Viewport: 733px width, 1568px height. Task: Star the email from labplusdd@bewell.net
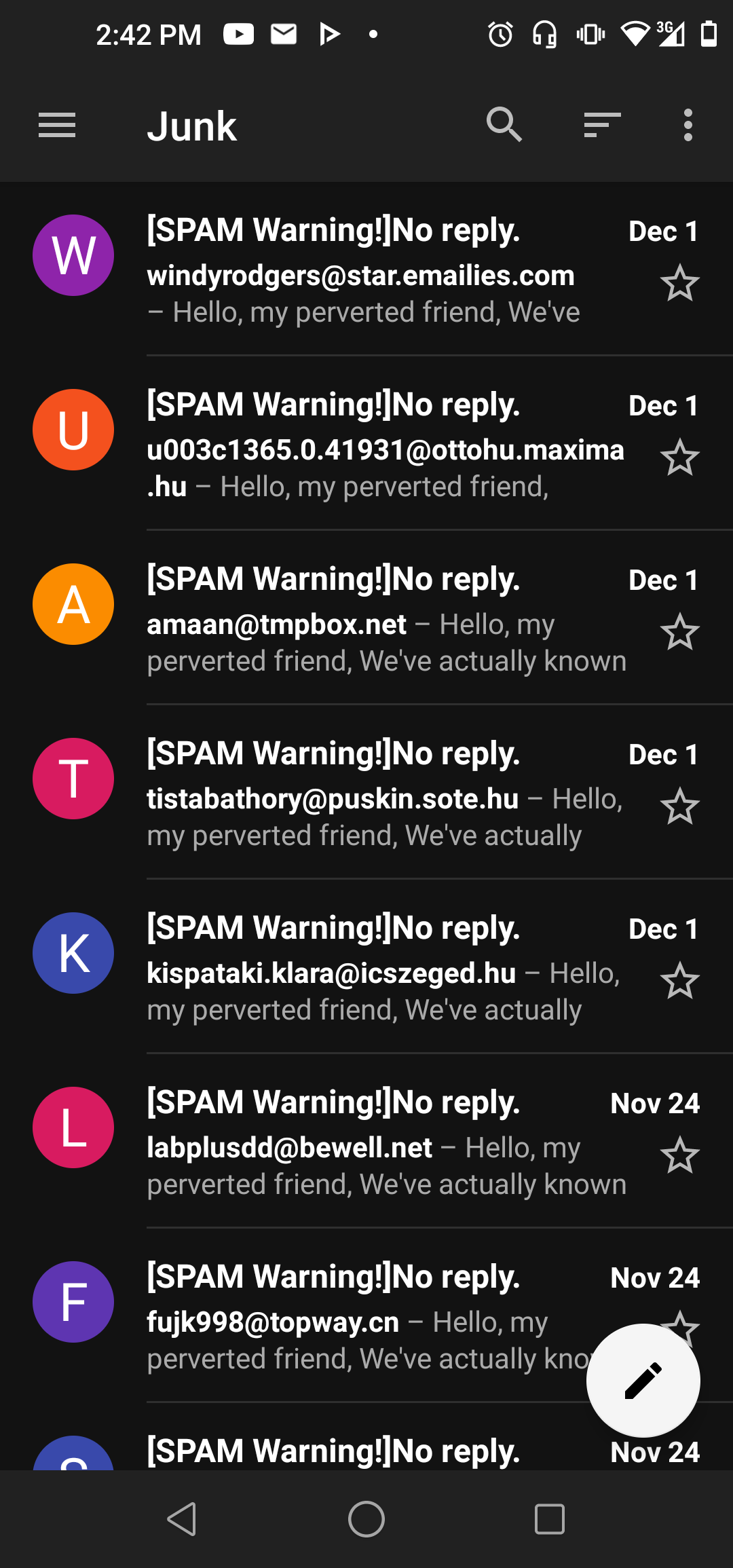pos(679,1156)
